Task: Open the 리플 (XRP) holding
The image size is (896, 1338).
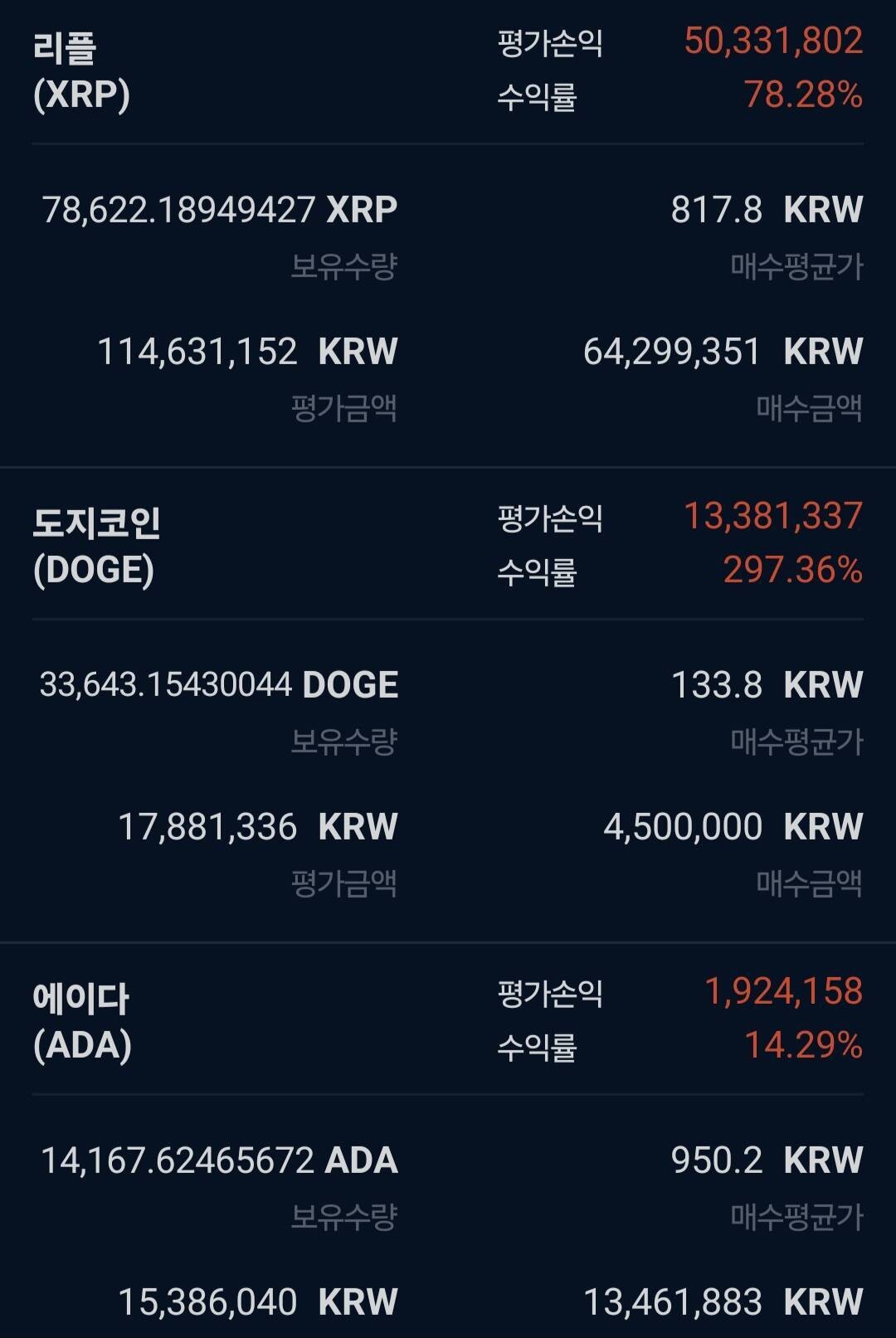Action: [81, 71]
